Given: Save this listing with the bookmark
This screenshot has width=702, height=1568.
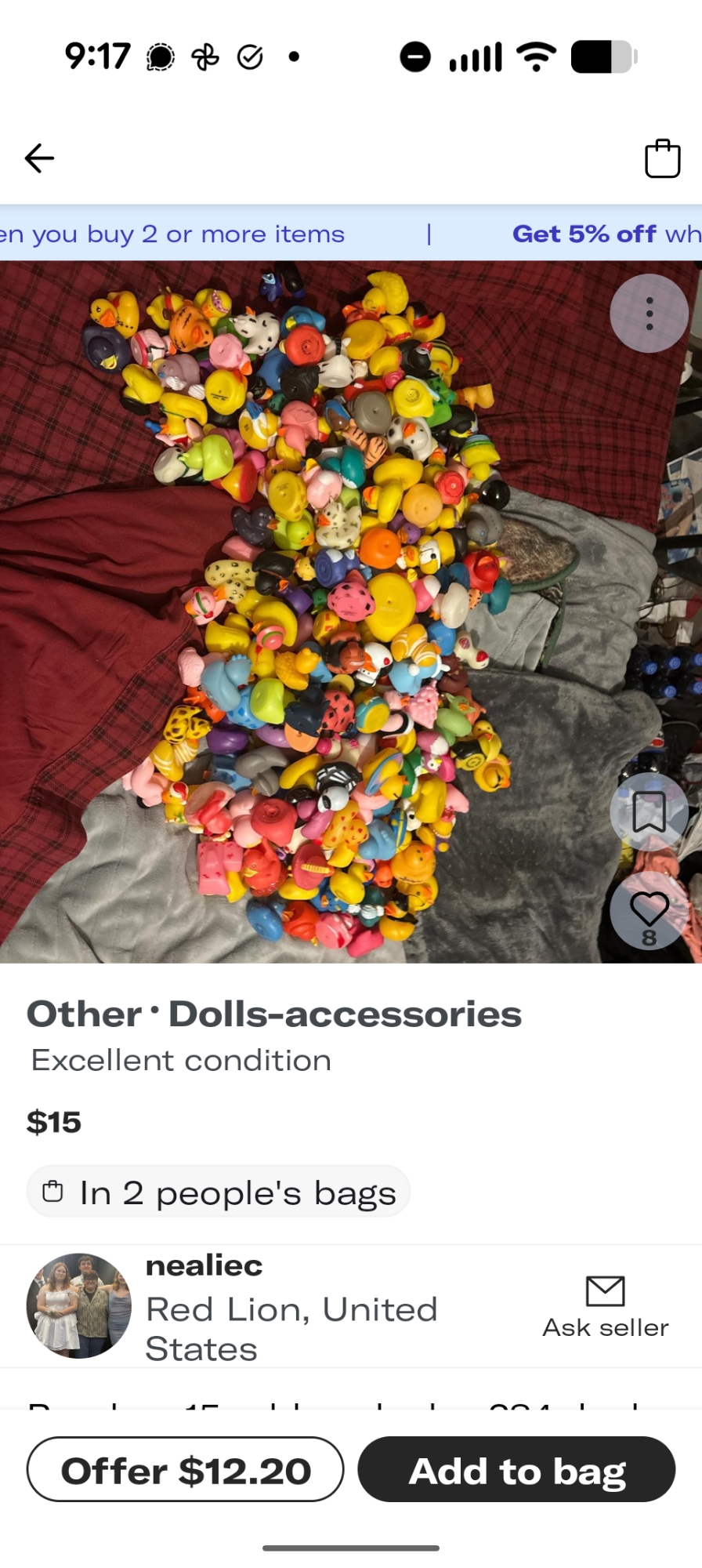Looking at the screenshot, I should (x=649, y=812).
